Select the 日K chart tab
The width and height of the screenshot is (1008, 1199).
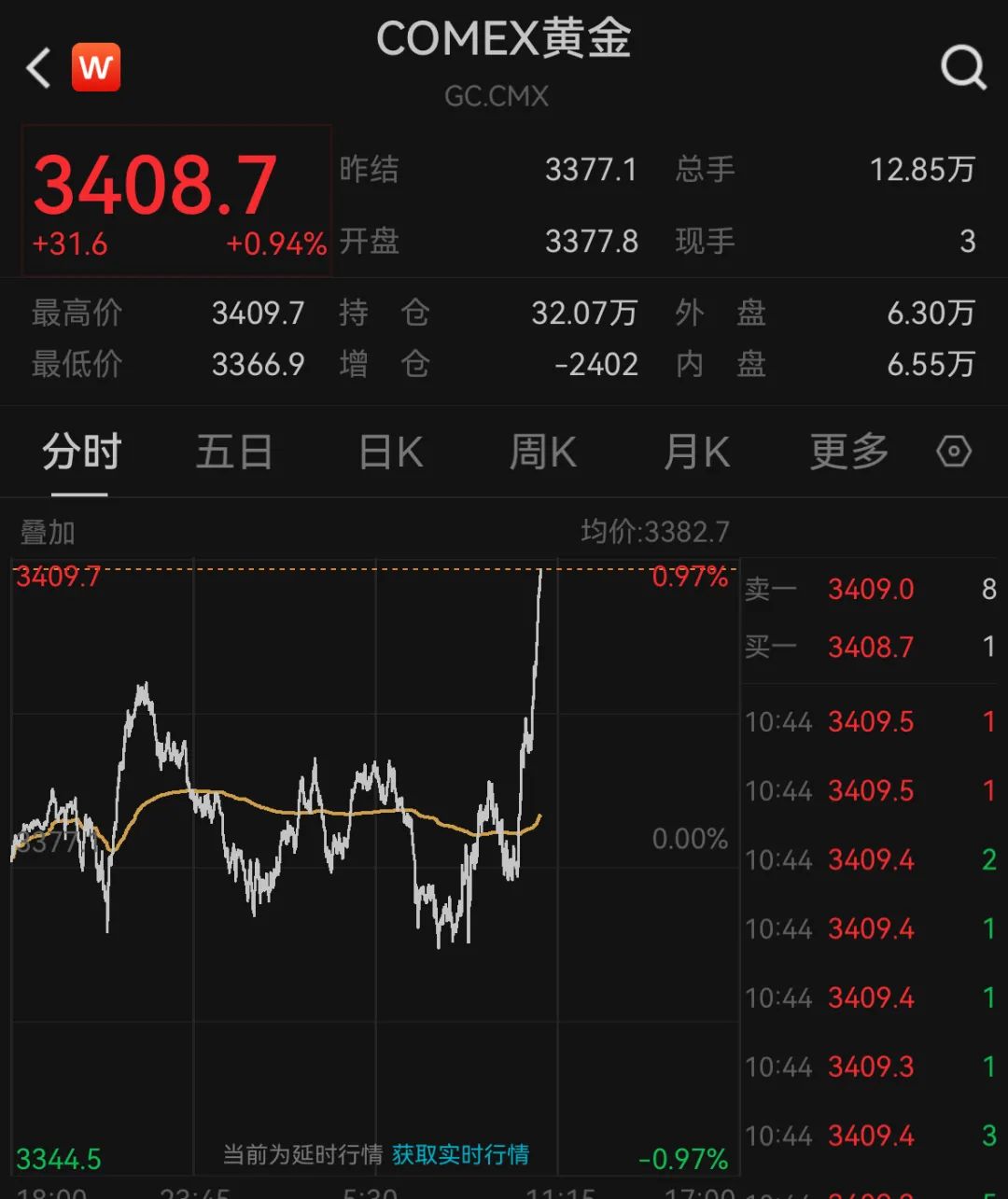point(391,453)
